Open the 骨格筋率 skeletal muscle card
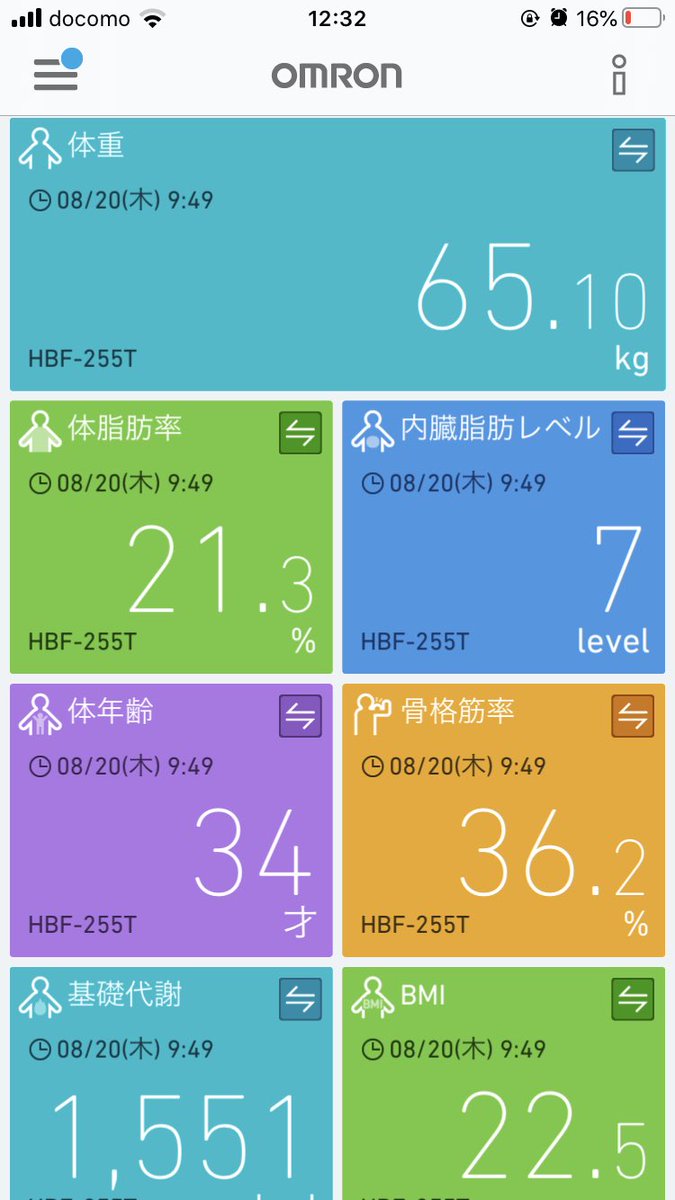Screen dimensions: 675x1200 pyautogui.click(x=504, y=821)
